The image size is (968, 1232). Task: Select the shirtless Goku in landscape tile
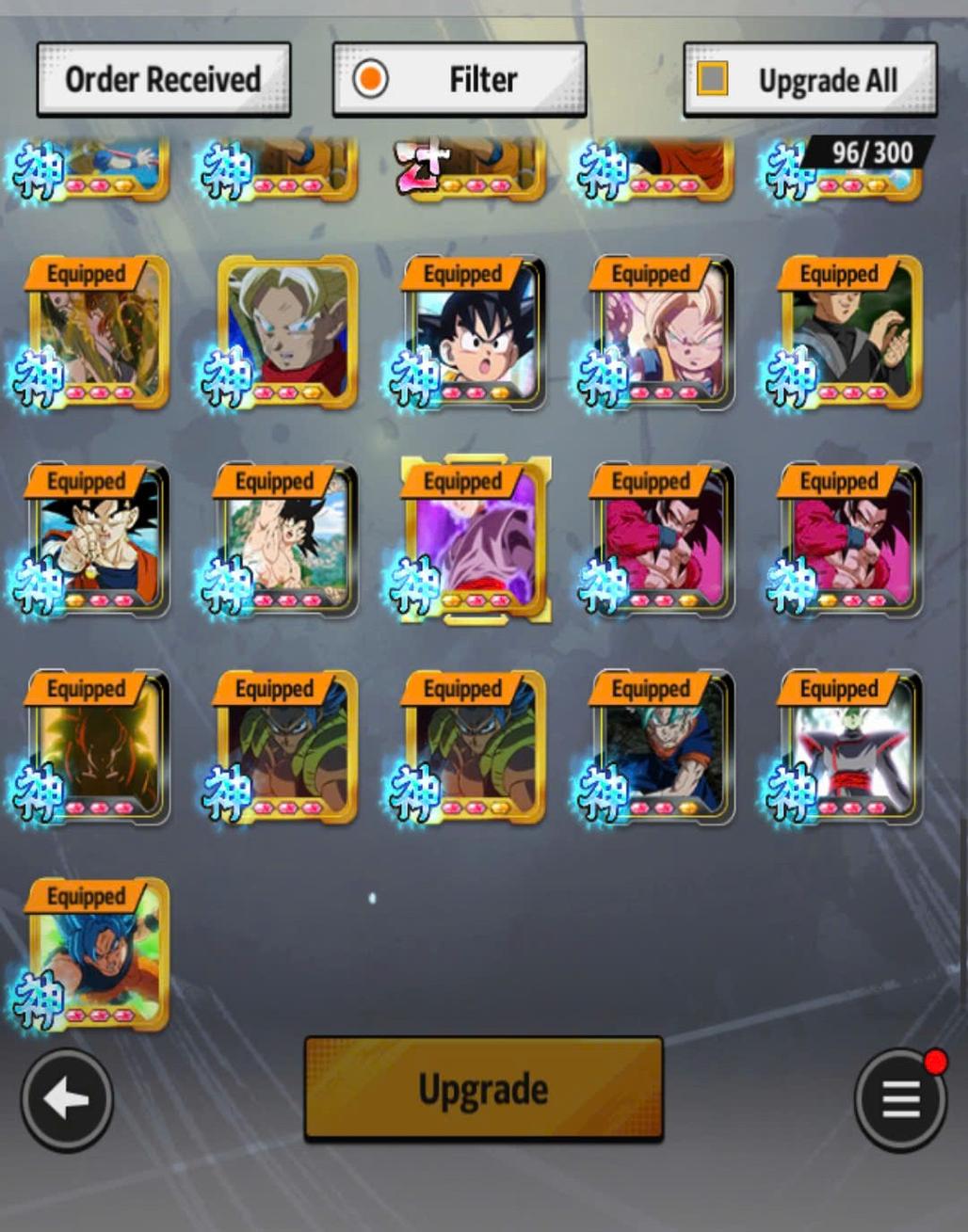point(287,540)
